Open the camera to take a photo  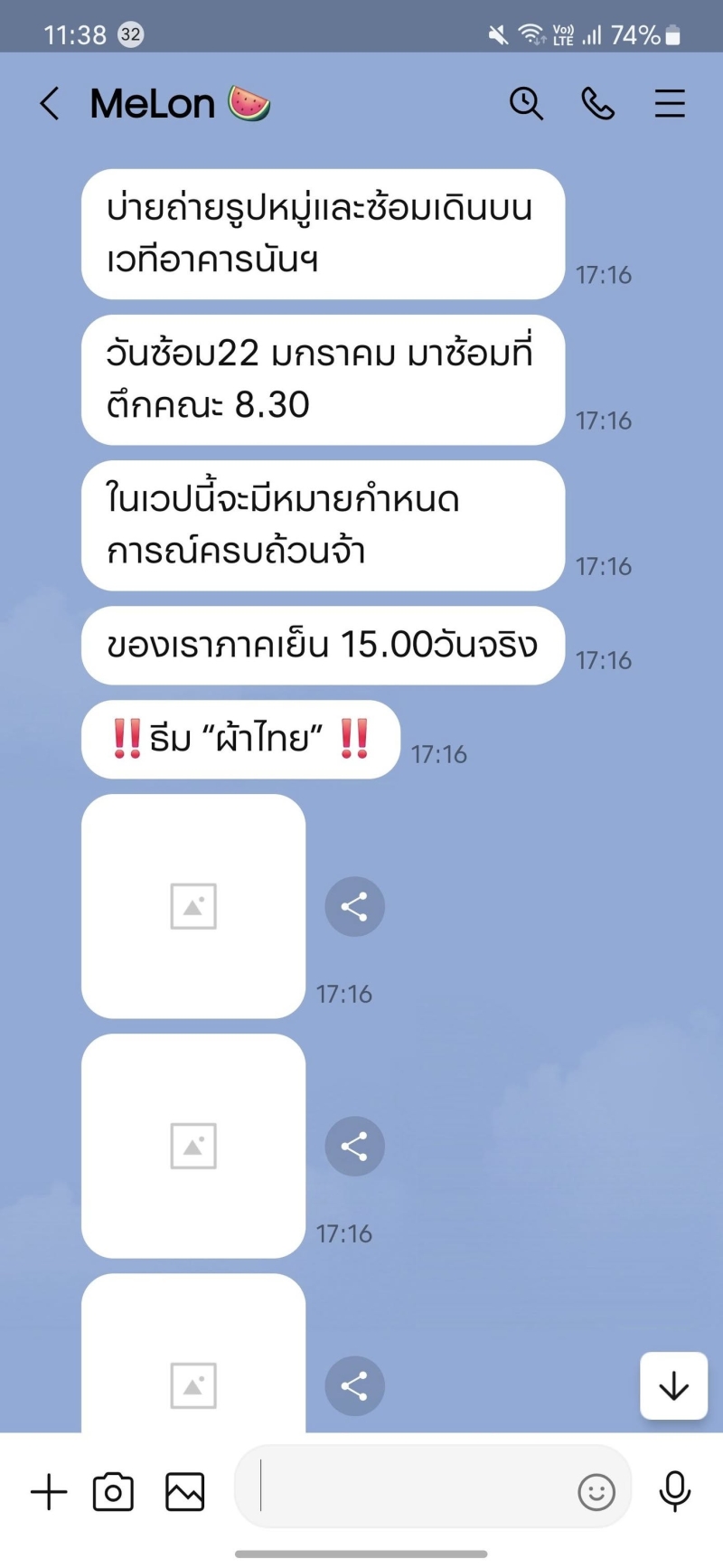coord(113,1492)
